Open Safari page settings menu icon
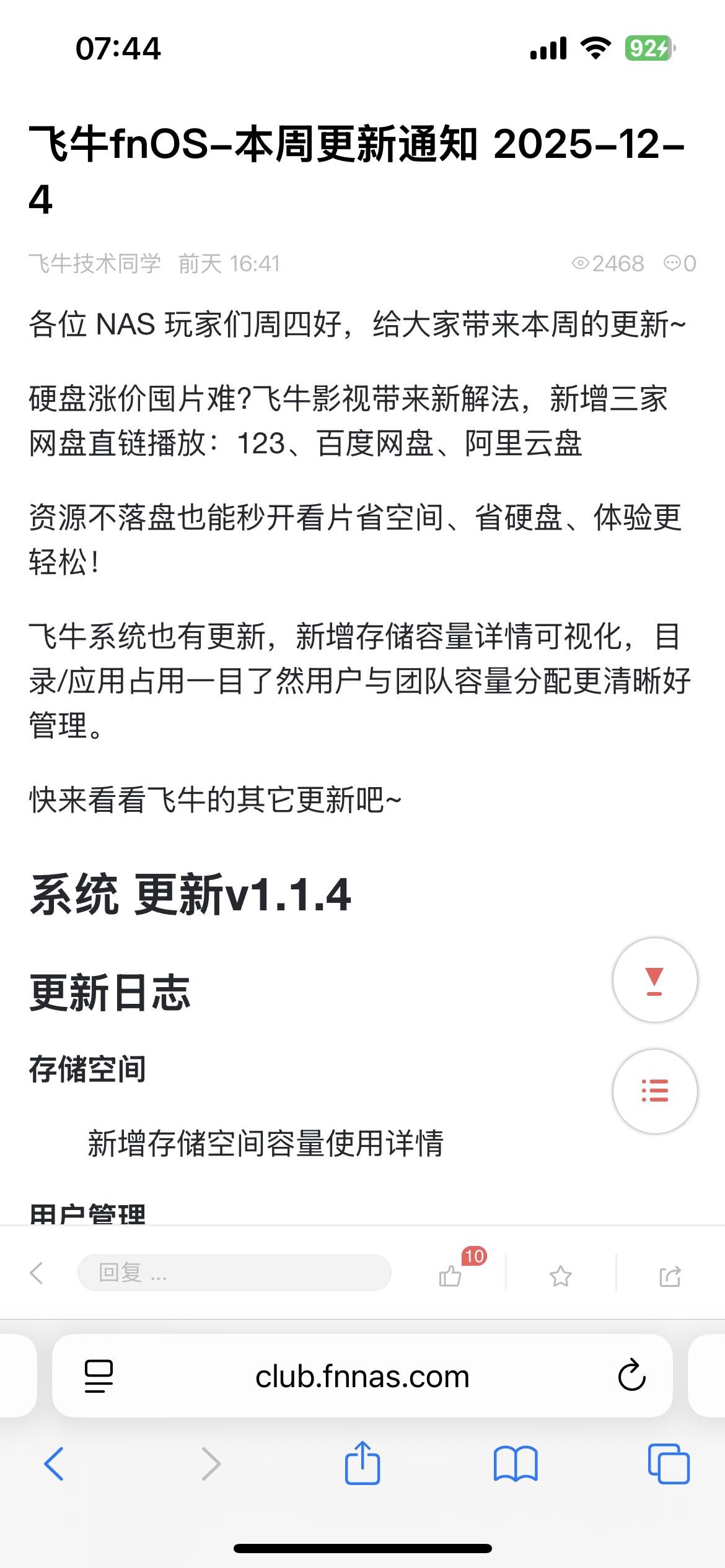 pos(99,1376)
